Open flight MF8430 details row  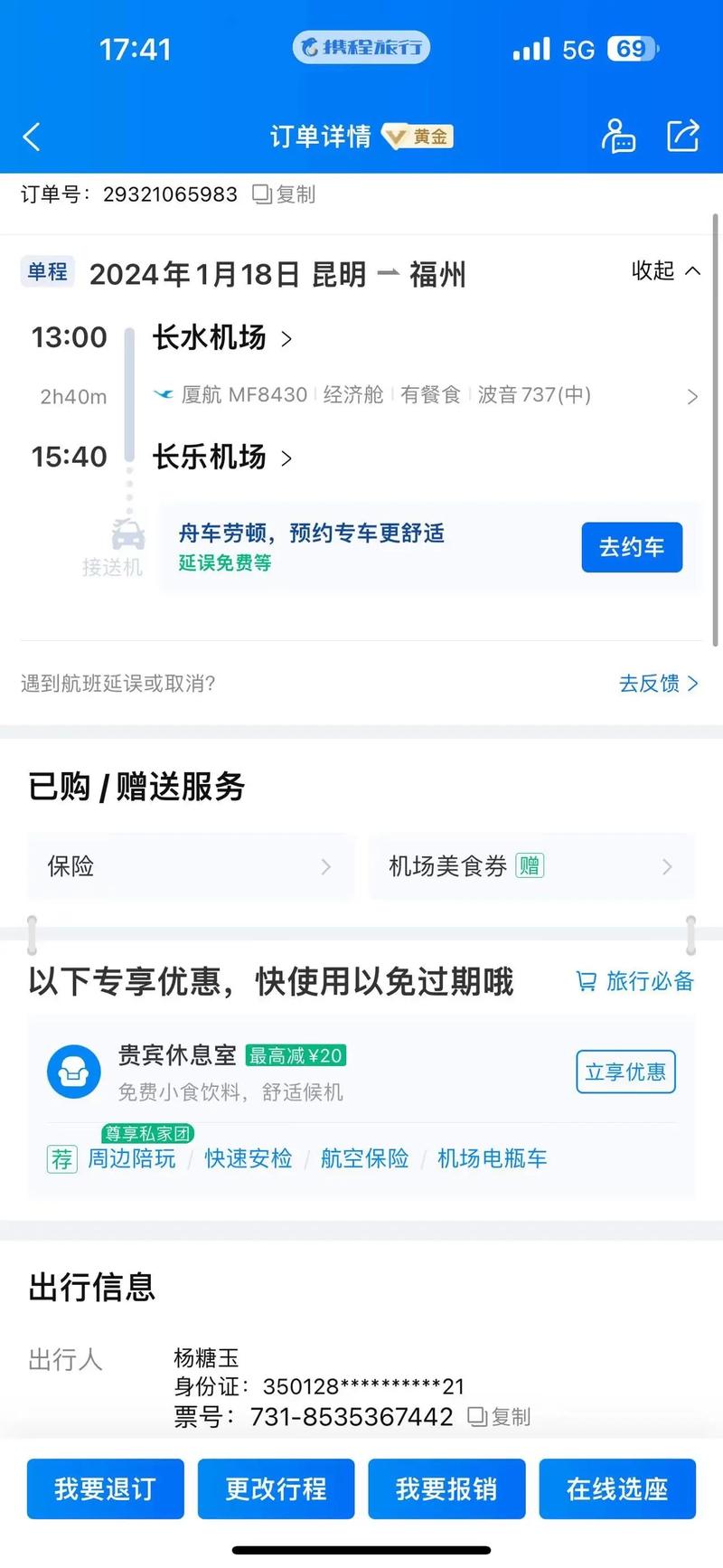(x=425, y=394)
